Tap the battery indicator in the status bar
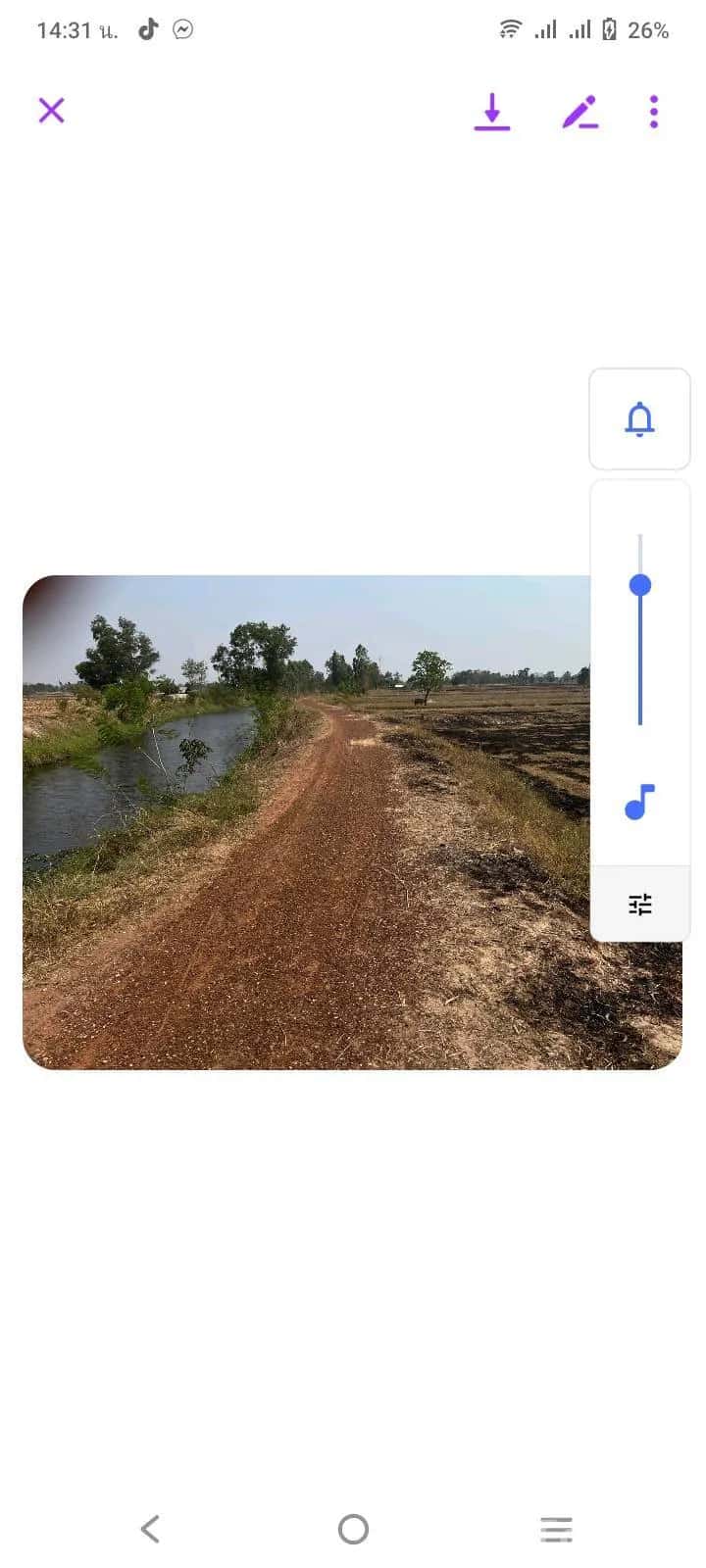The width and height of the screenshot is (706, 1568). [x=610, y=29]
